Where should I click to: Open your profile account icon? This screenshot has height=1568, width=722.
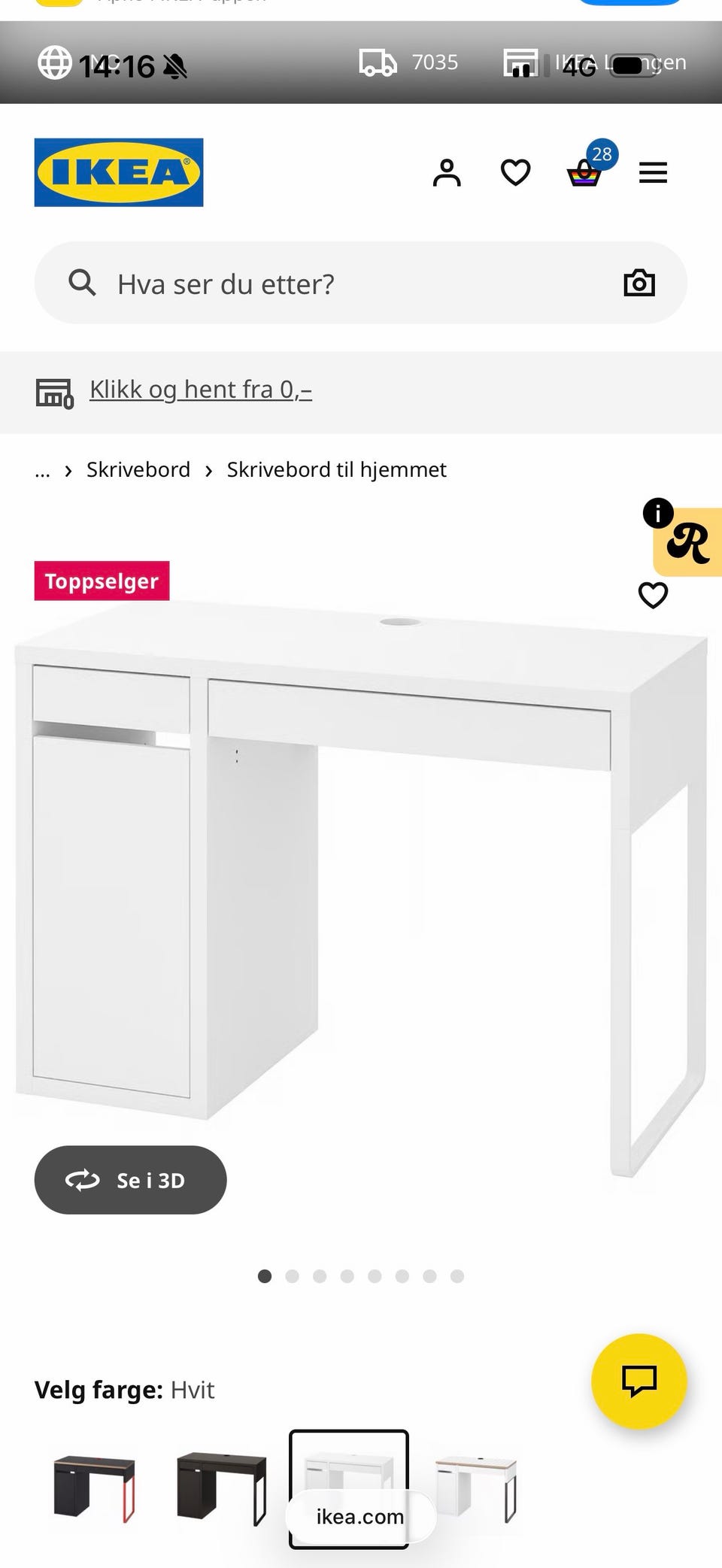pos(447,173)
